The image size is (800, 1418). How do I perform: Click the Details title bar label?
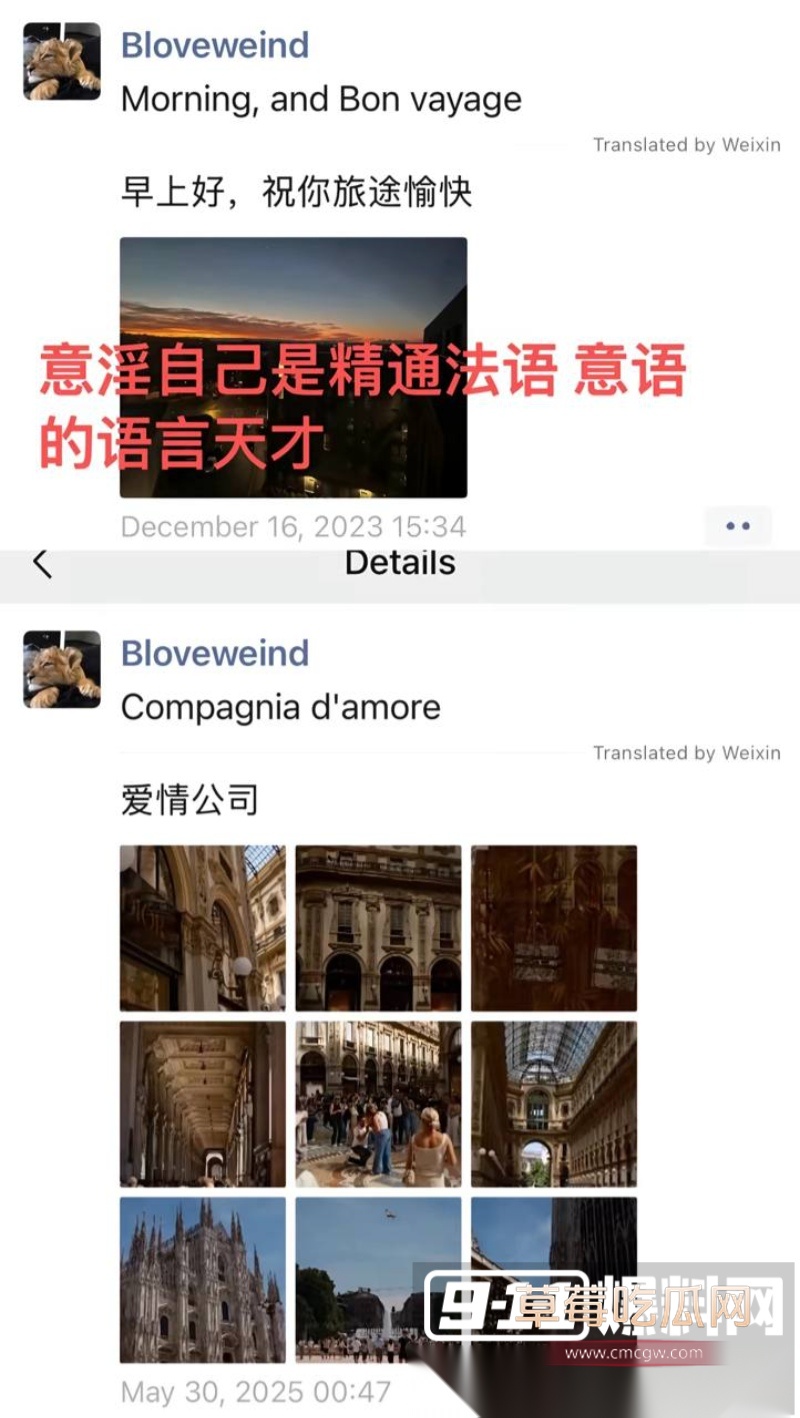[399, 564]
